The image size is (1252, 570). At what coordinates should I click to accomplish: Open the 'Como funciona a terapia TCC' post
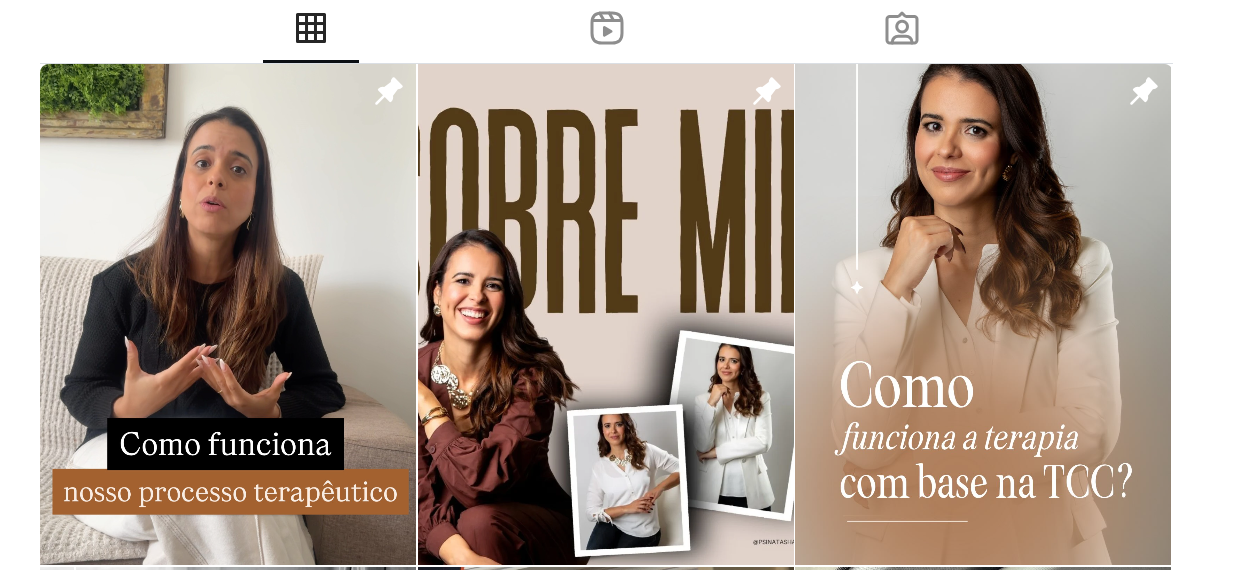coord(983,315)
